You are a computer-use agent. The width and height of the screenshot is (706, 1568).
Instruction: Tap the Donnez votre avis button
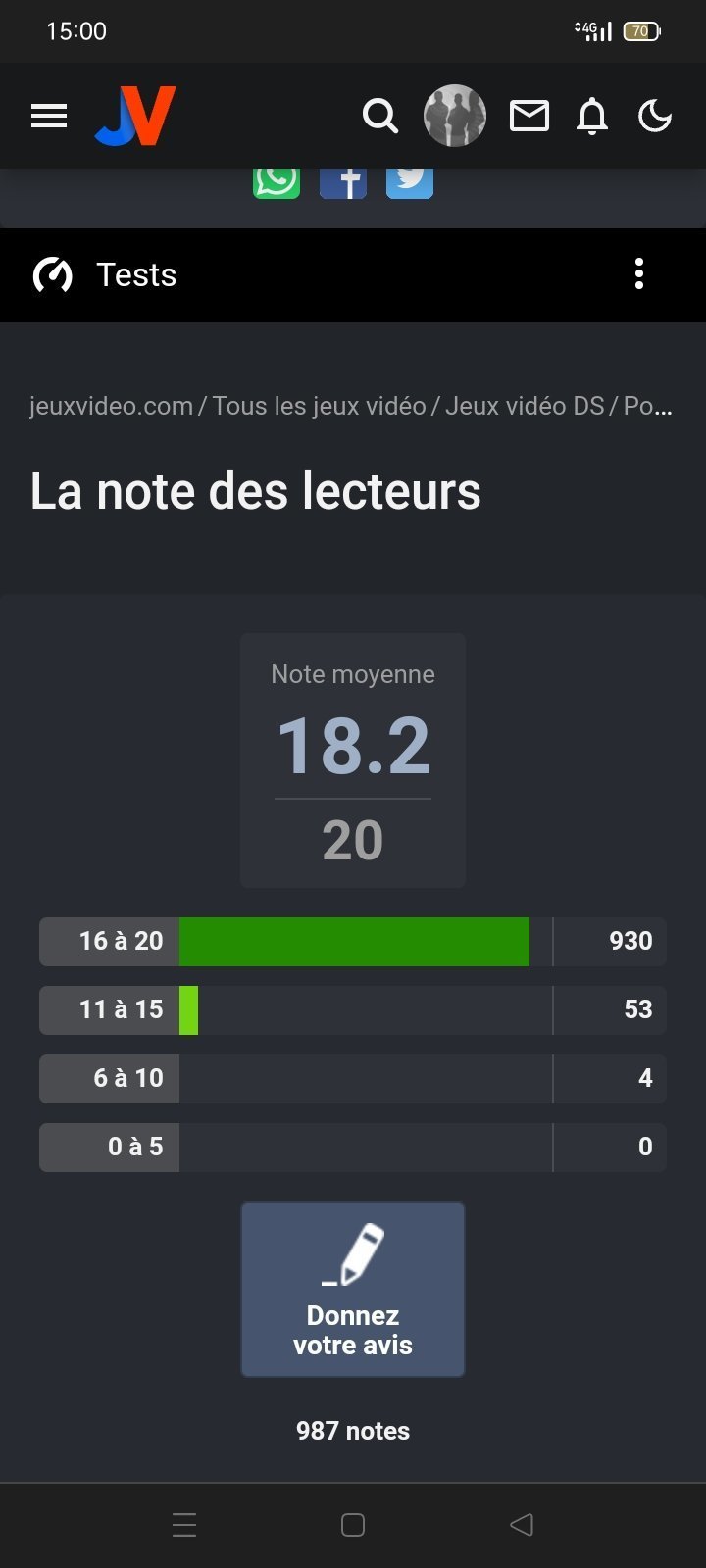tap(353, 1290)
